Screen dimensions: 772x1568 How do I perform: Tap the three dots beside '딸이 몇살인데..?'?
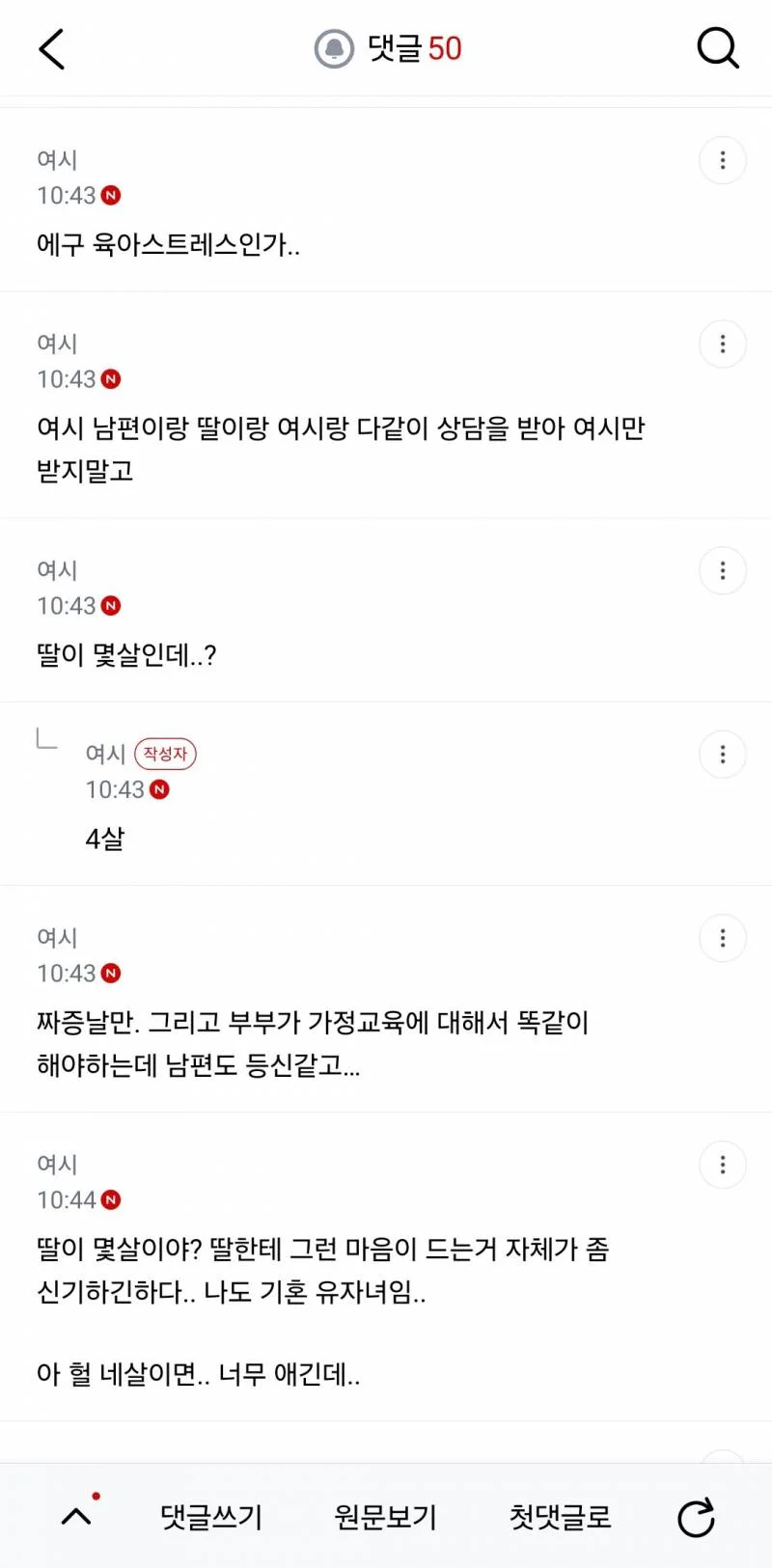tap(723, 571)
